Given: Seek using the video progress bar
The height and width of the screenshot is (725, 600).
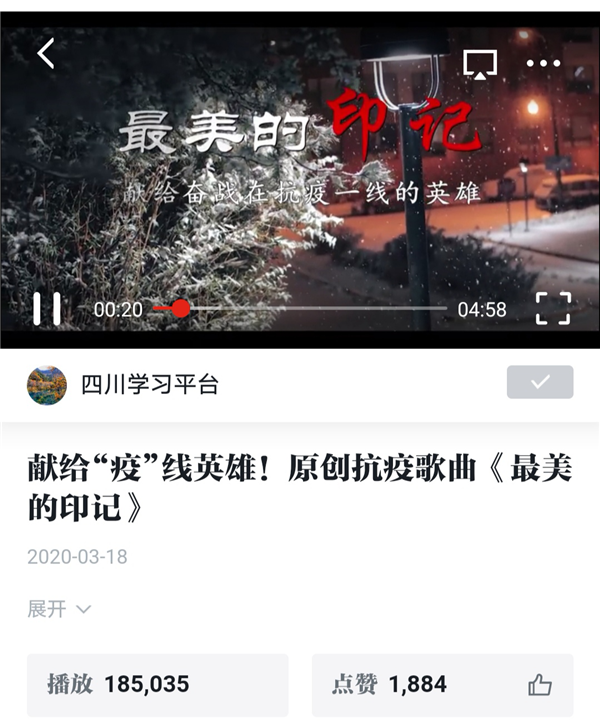Looking at the screenshot, I should click(x=300, y=309).
